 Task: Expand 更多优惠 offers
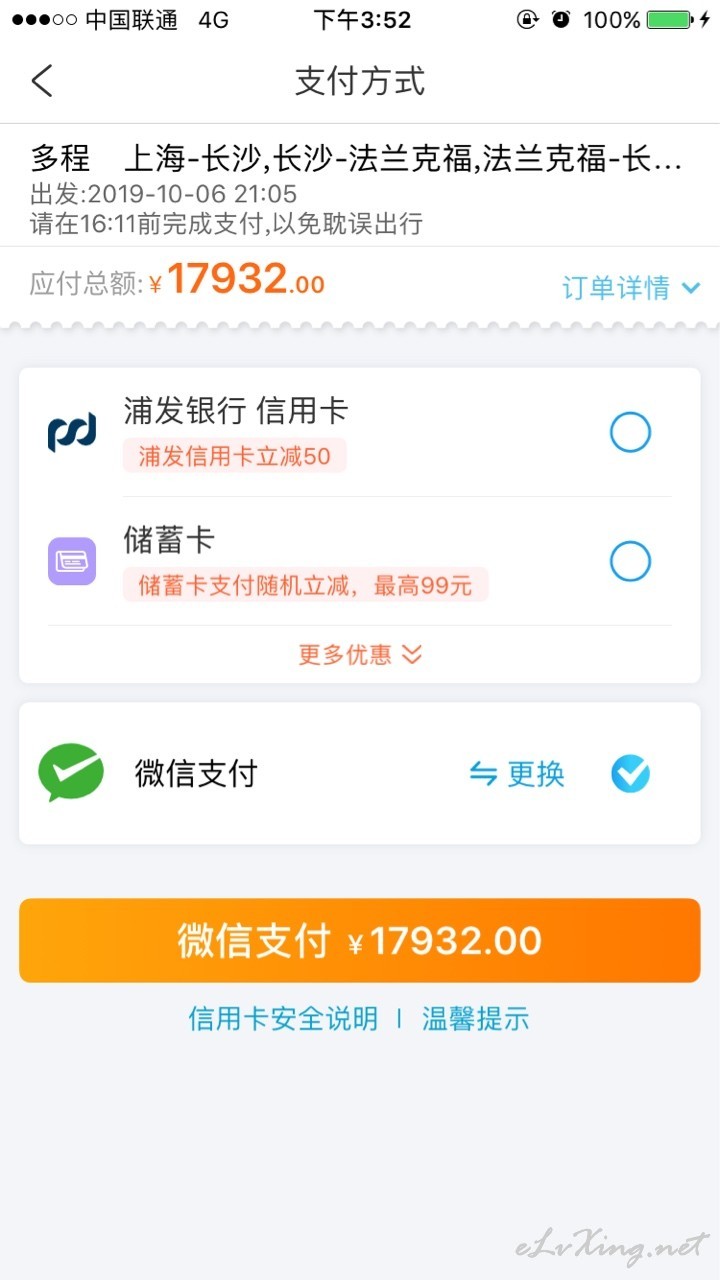pos(360,655)
